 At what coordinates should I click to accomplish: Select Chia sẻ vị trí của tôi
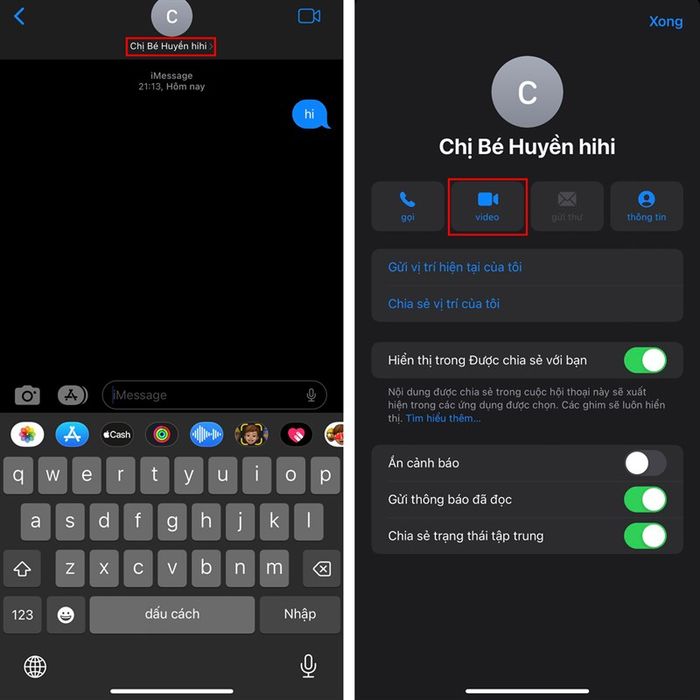443,303
